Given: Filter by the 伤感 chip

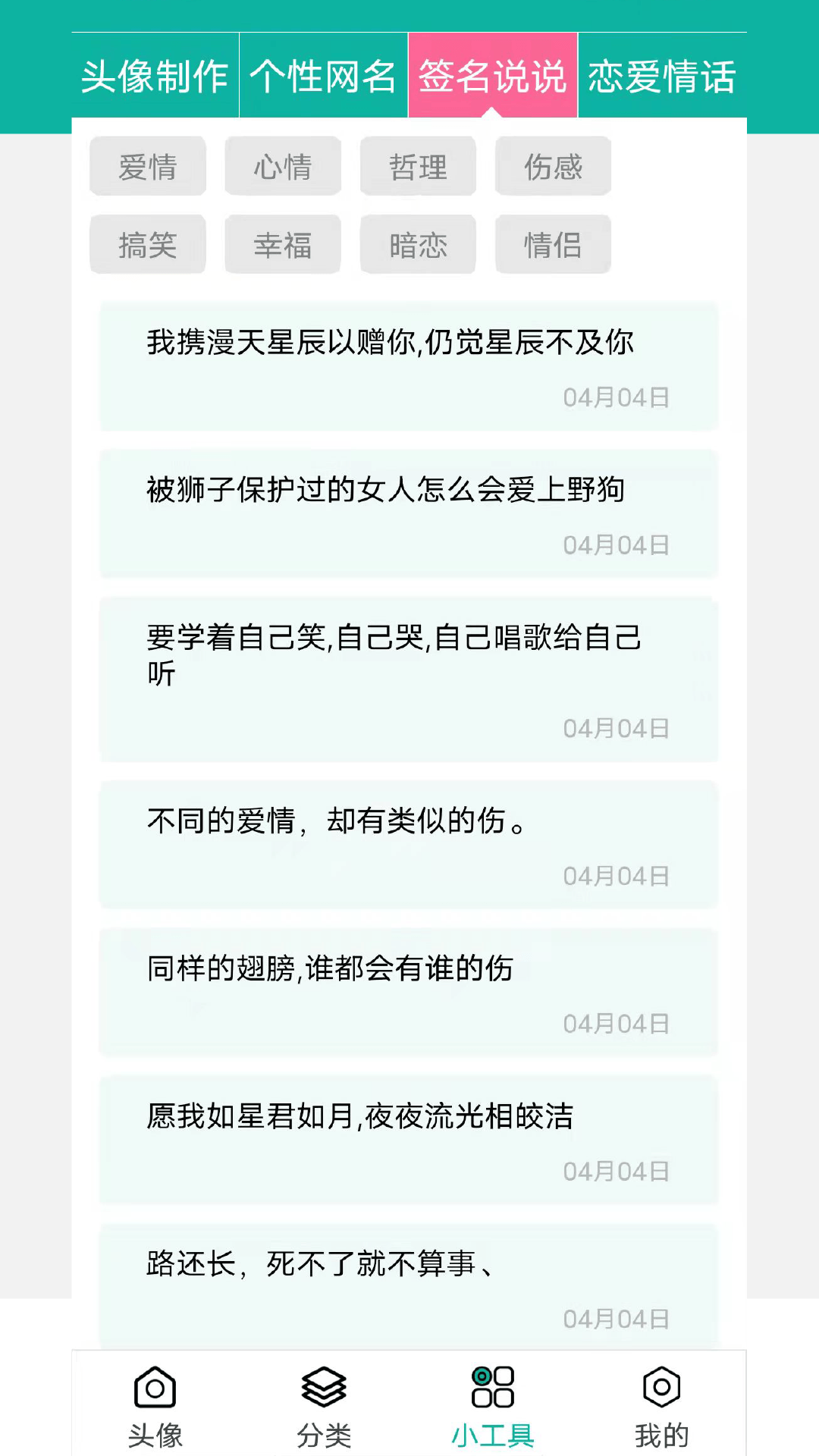Looking at the screenshot, I should 553,167.
